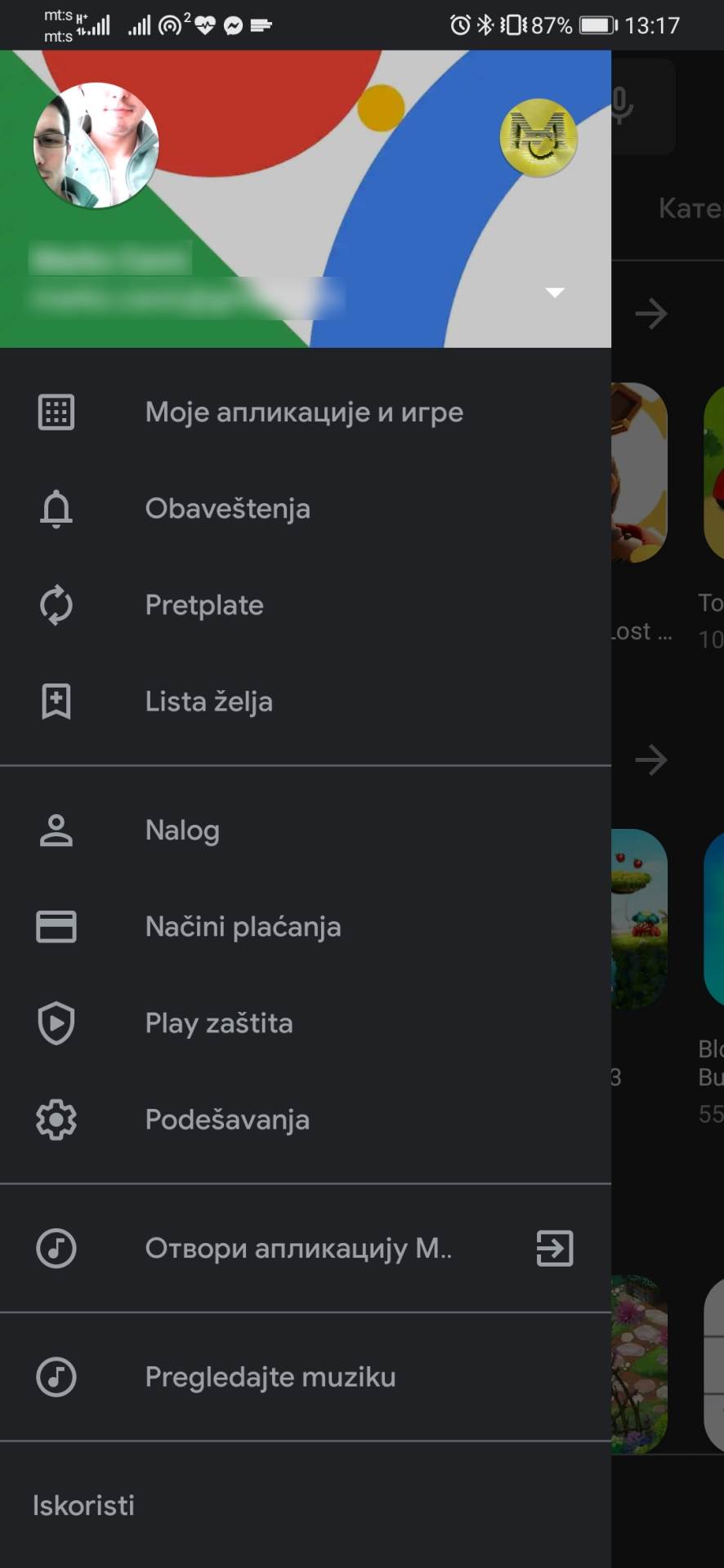Open Pretplate with the refresh arrows icon
724x1568 pixels.
56,604
